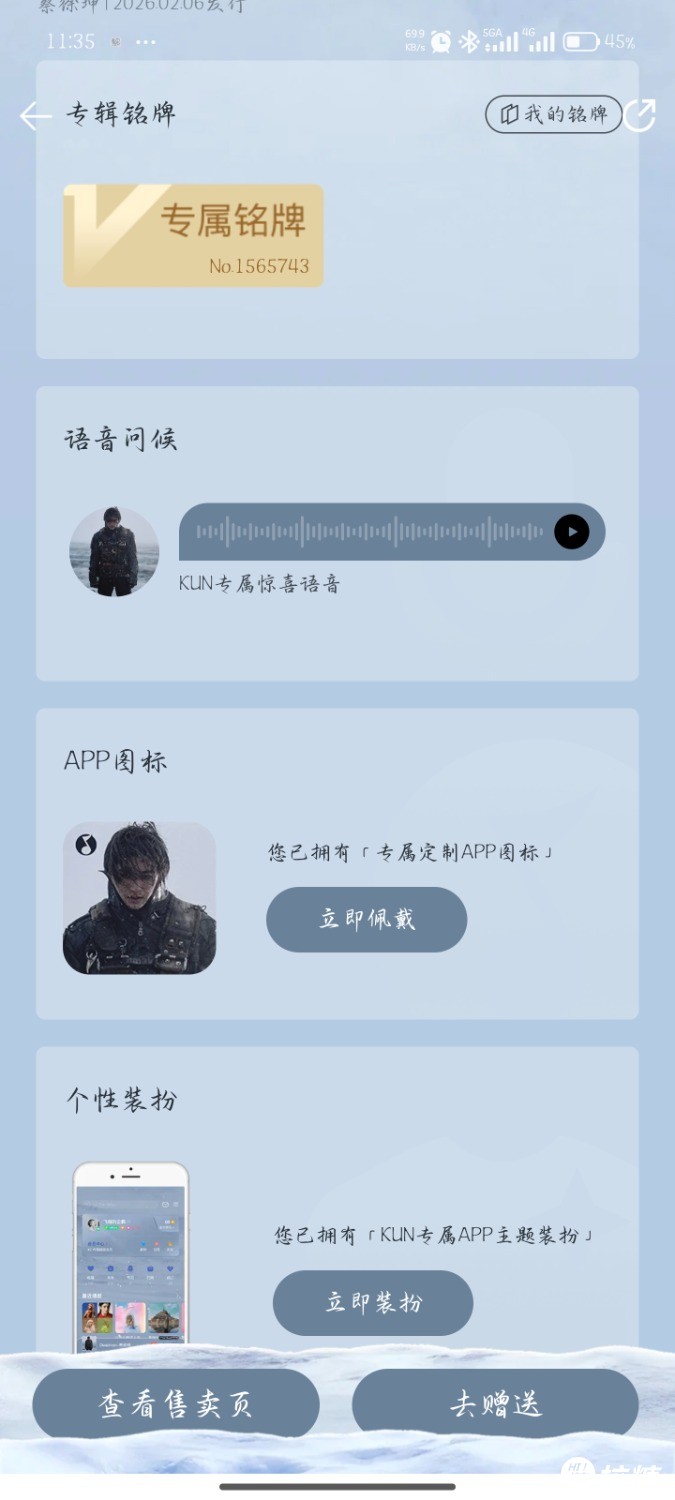This screenshot has height=1500, width=675.
Task: Open 我的铭牌
Action: 553,115
